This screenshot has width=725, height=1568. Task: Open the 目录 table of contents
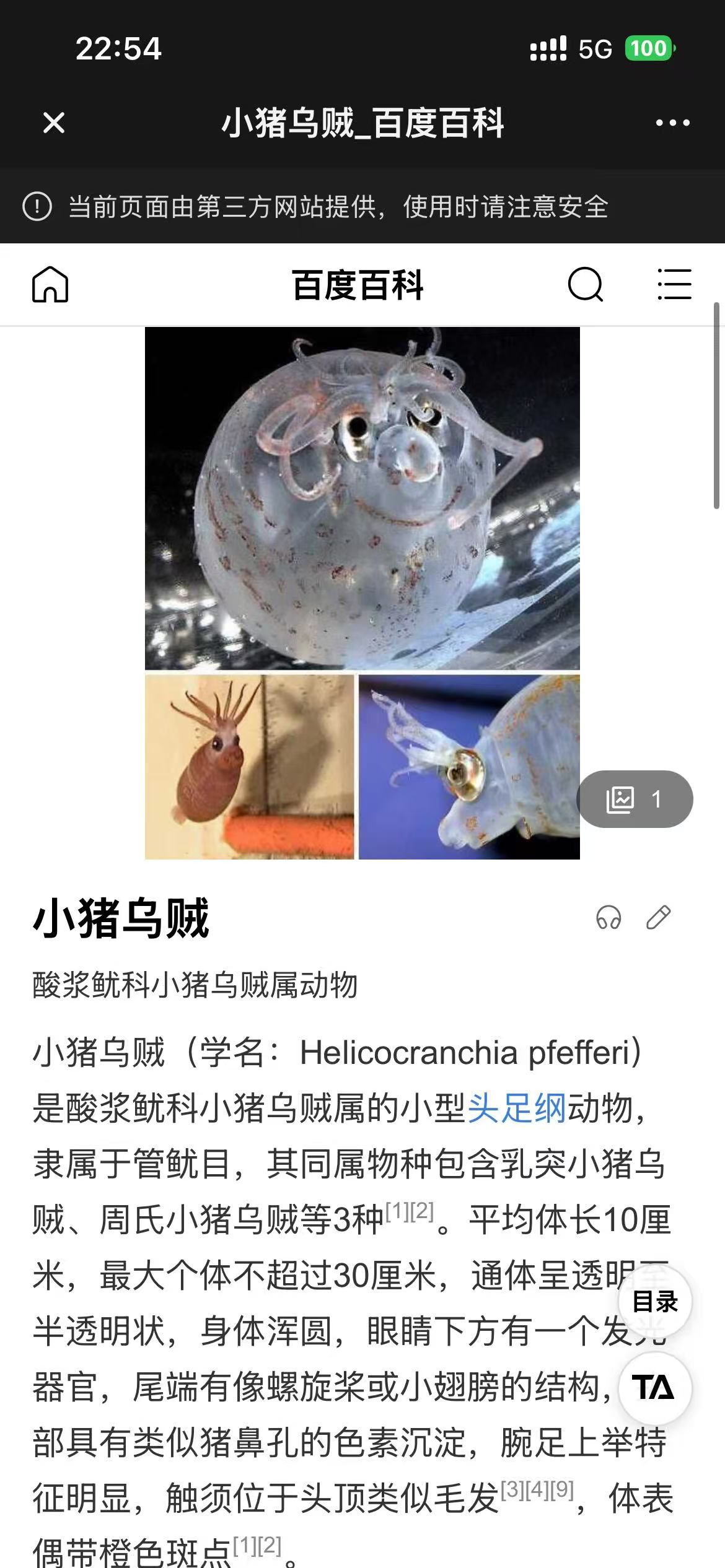coord(655,1302)
